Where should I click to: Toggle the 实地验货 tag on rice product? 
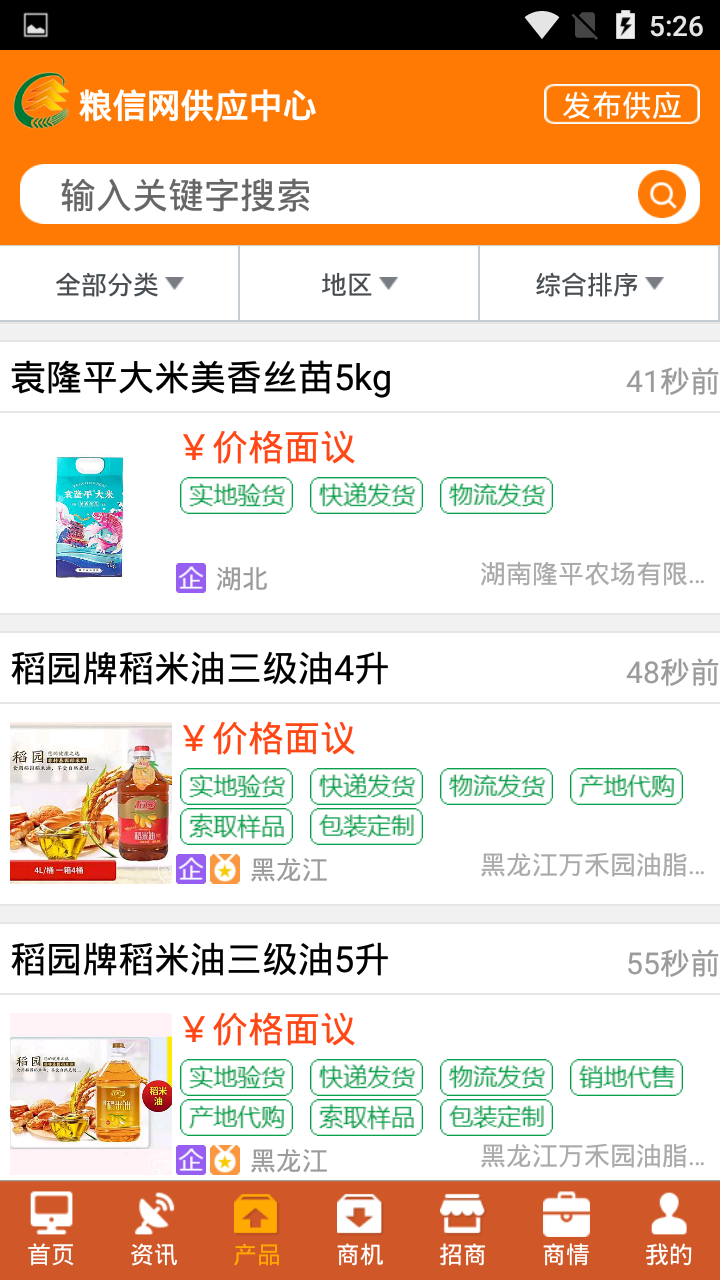pyautogui.click(x=236, y=495)
